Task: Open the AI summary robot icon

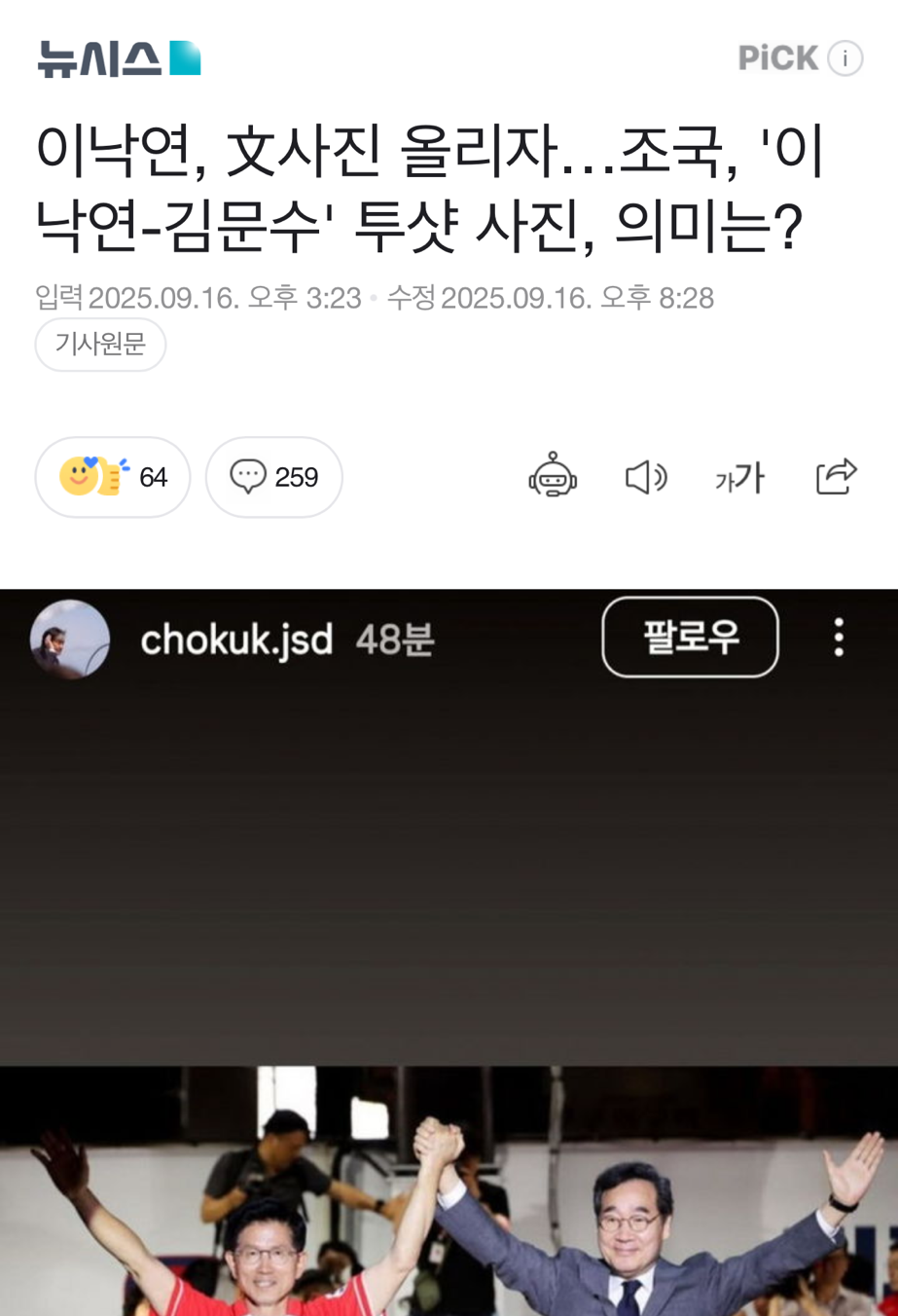Action: pyautogui.click(x=552, y=476)
